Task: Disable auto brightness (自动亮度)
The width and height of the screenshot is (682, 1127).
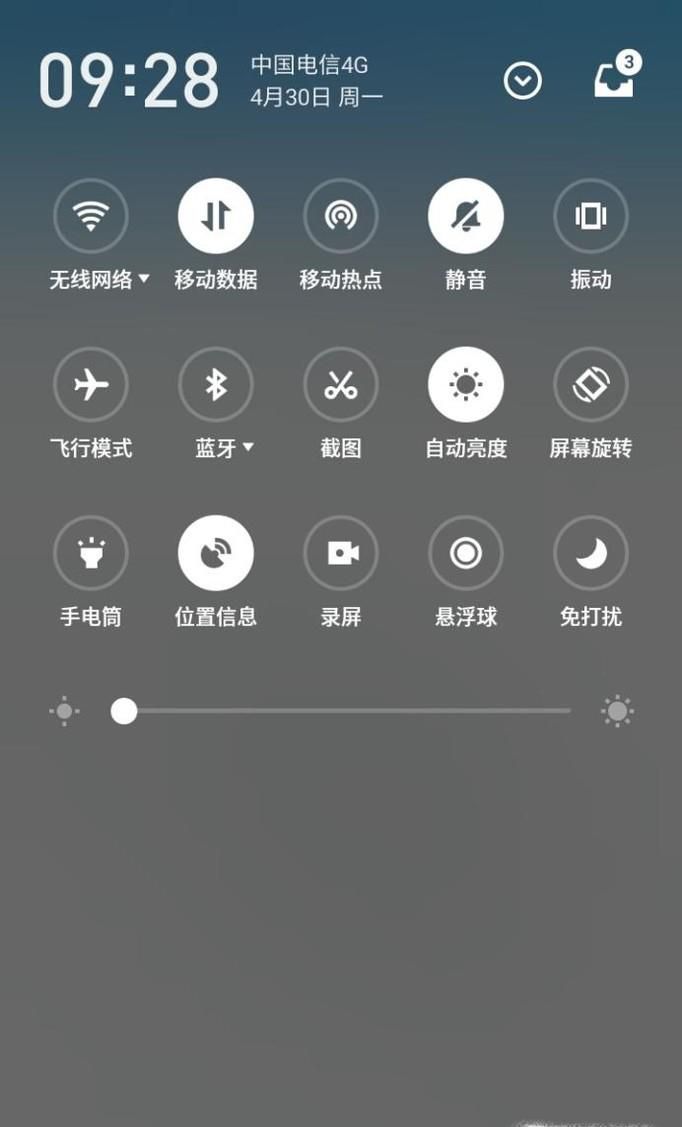Action: click(466, 384)
